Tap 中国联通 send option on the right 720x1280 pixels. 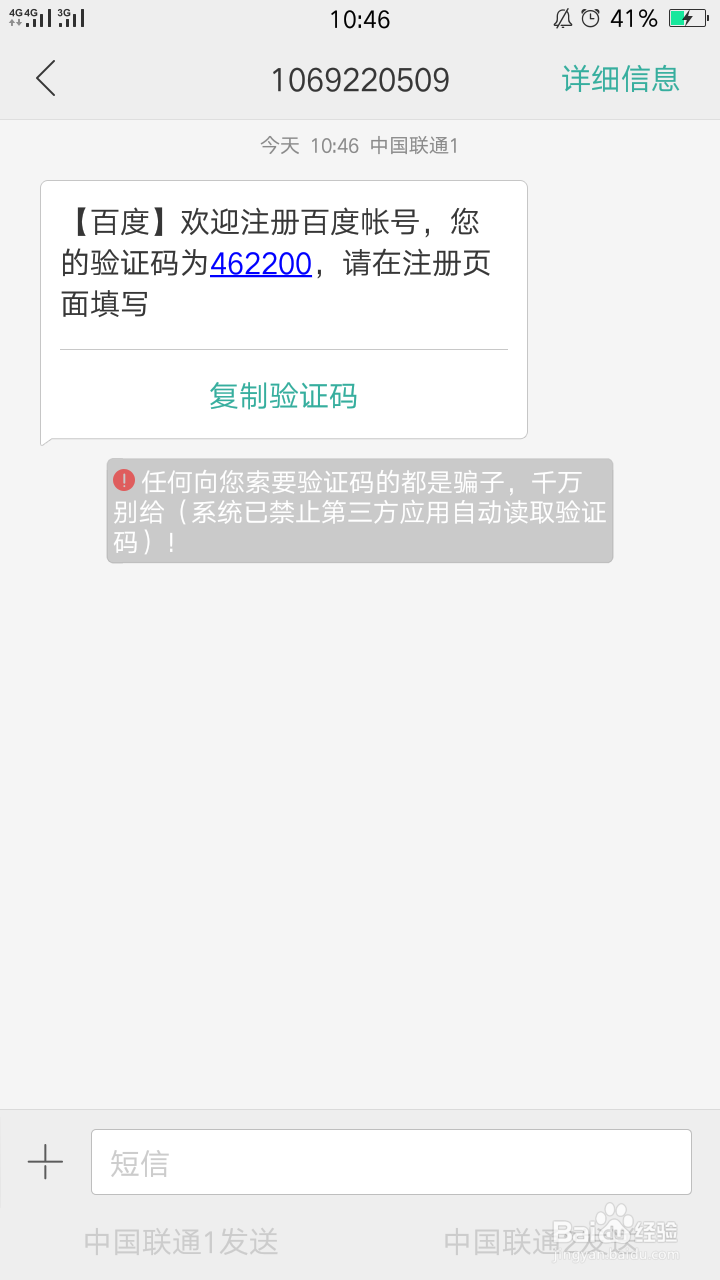point(520,1242)
